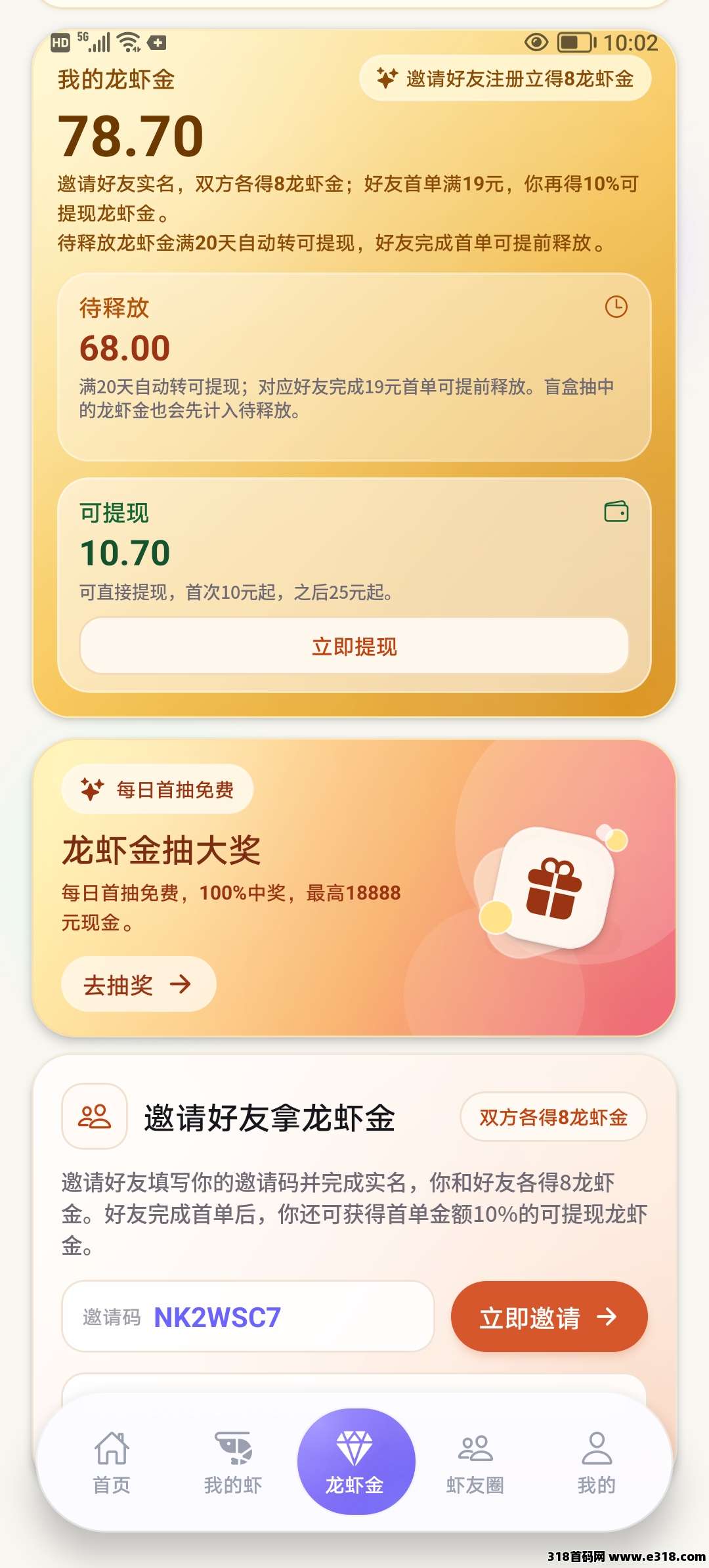Open the wallet icon in 可提现 card
709x1568 pixels.
(616, 512)
